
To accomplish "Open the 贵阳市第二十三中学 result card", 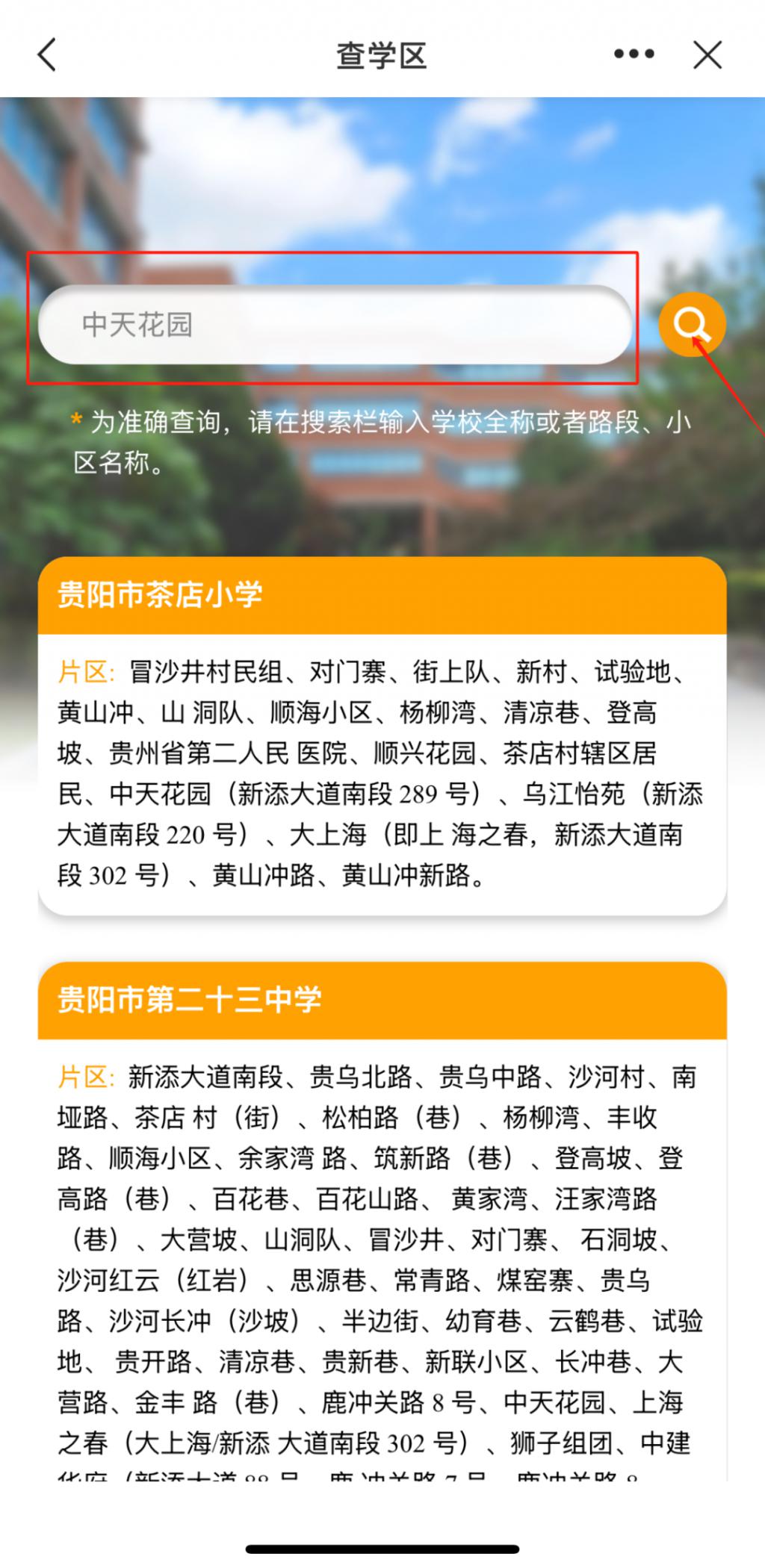I will 382,1001.
